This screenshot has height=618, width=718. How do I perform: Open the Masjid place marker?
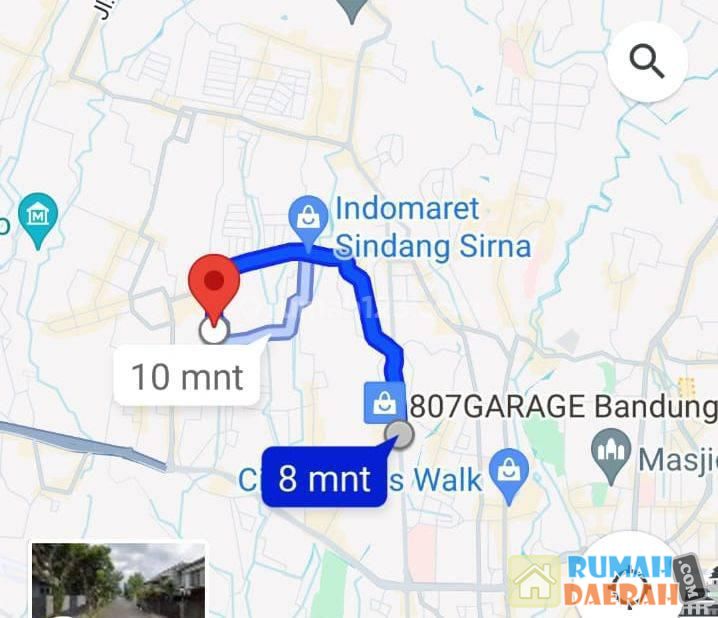pos(610,450)
